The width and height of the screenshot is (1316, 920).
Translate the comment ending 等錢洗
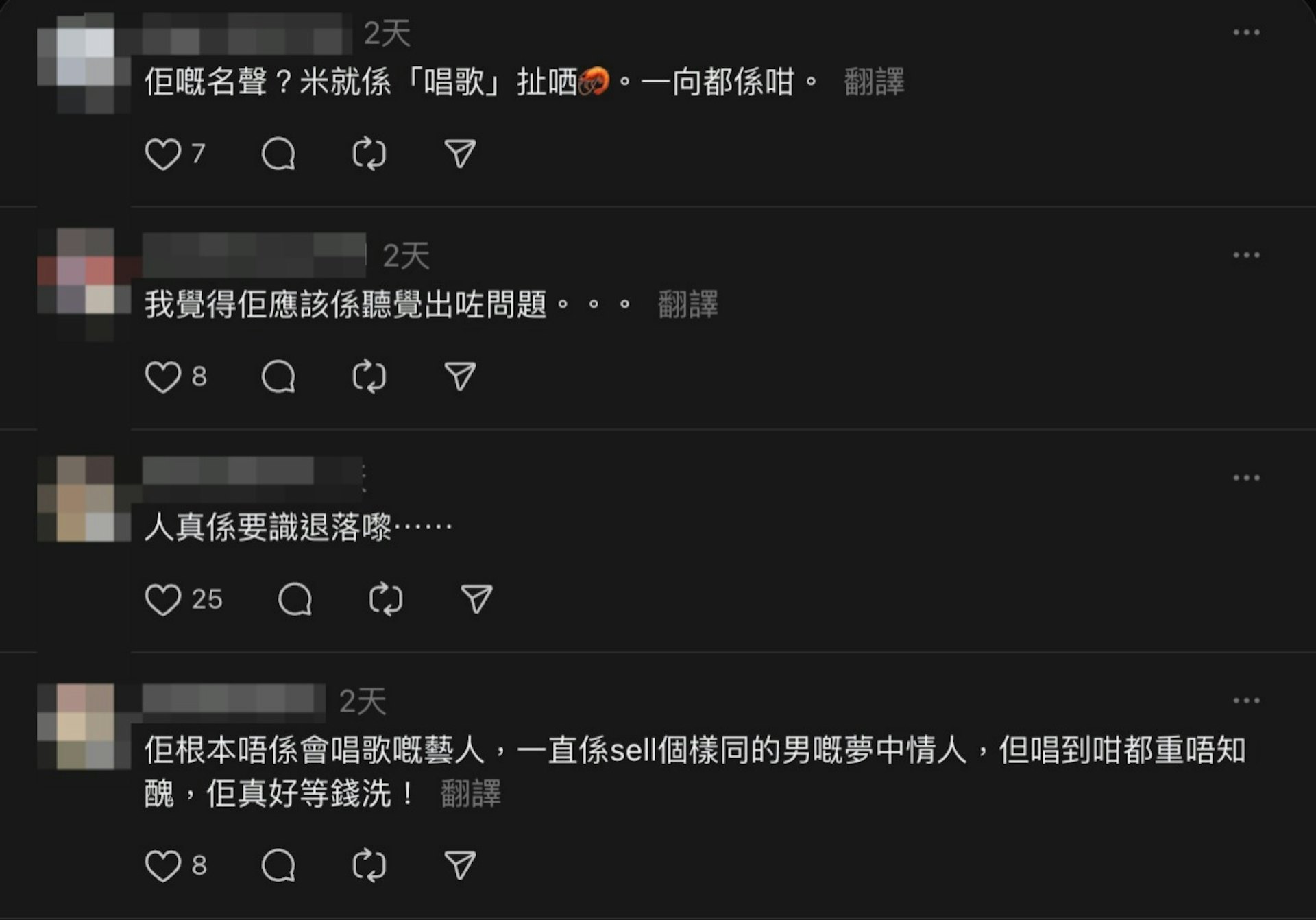point(470,794)
